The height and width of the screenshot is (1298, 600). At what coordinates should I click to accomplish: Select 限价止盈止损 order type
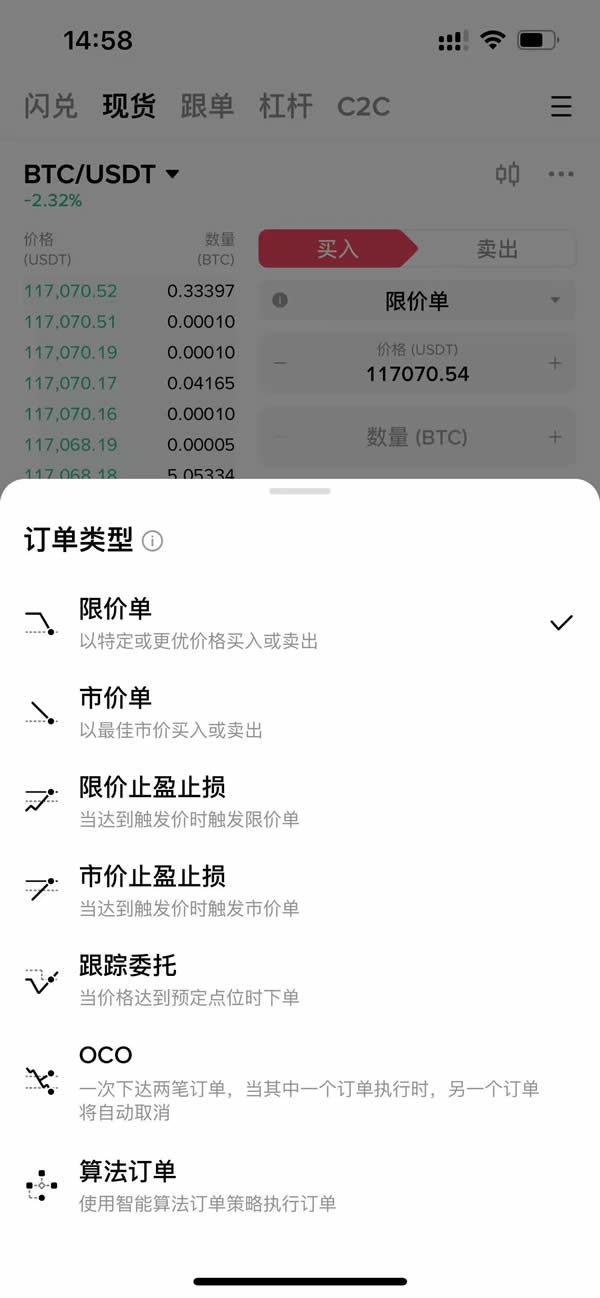300,801
